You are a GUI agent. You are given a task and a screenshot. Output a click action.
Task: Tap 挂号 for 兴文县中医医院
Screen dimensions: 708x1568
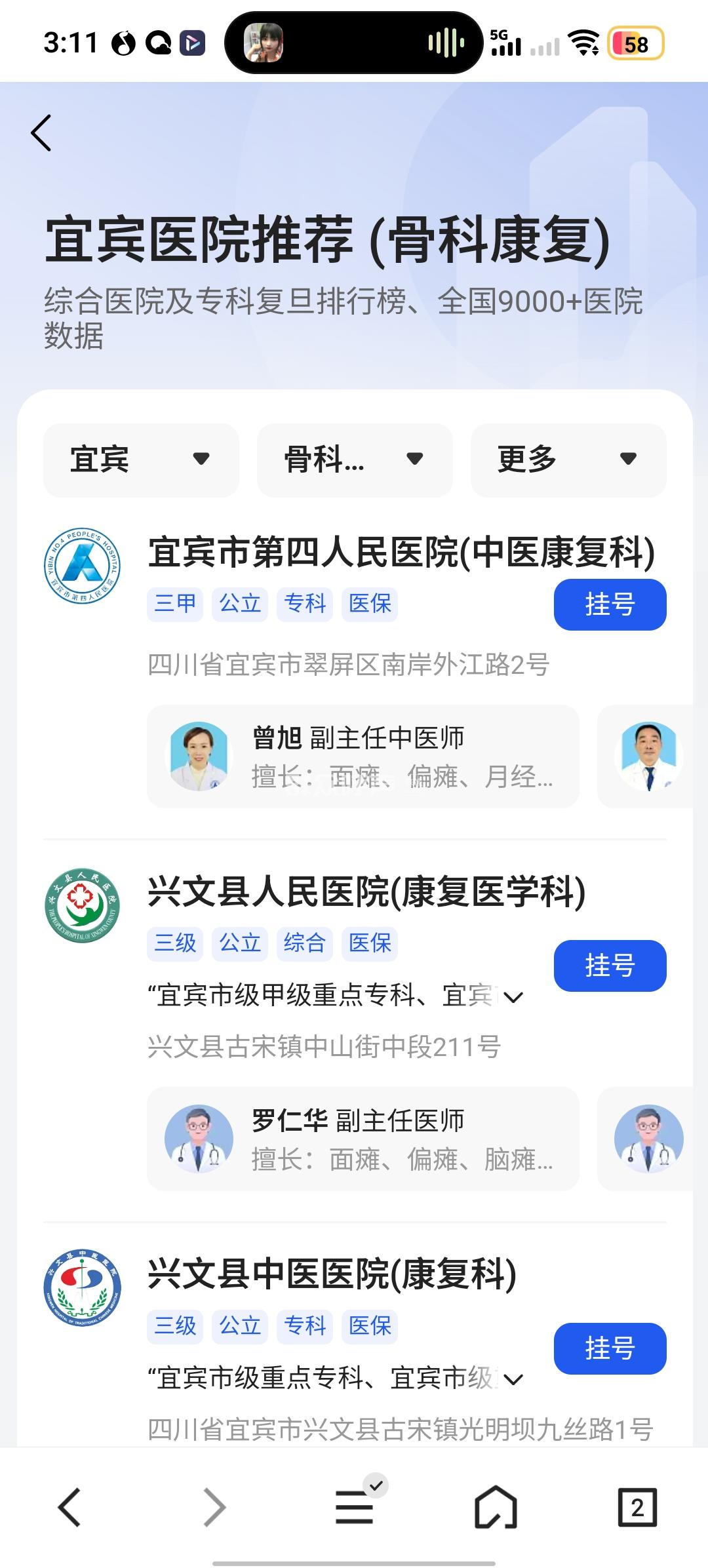(610, 1348)
